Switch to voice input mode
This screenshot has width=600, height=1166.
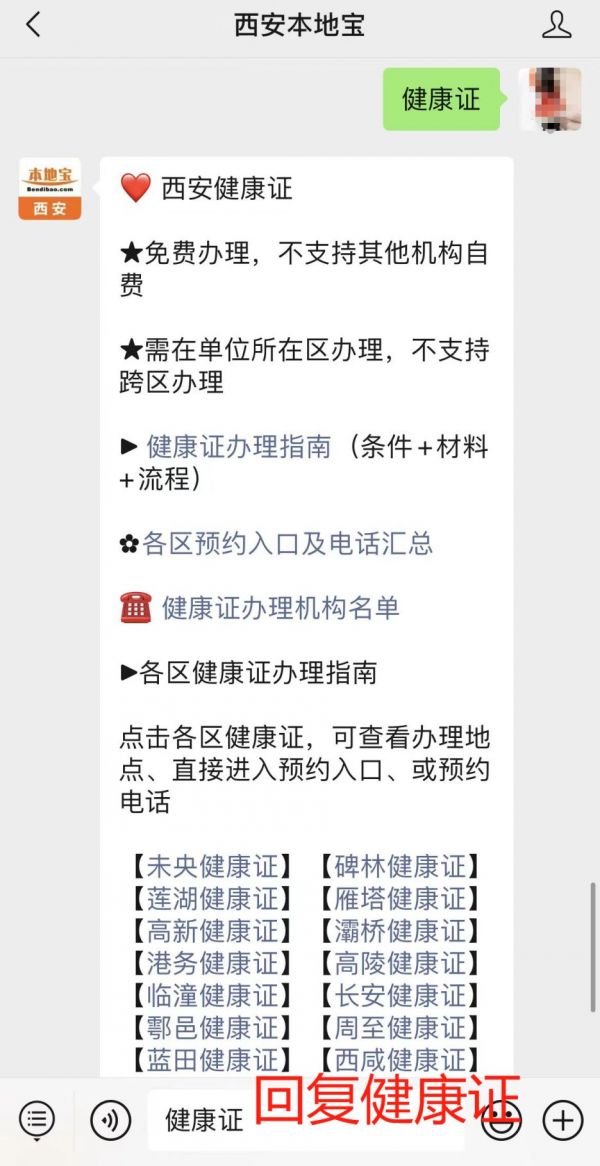click(110, 1120)
